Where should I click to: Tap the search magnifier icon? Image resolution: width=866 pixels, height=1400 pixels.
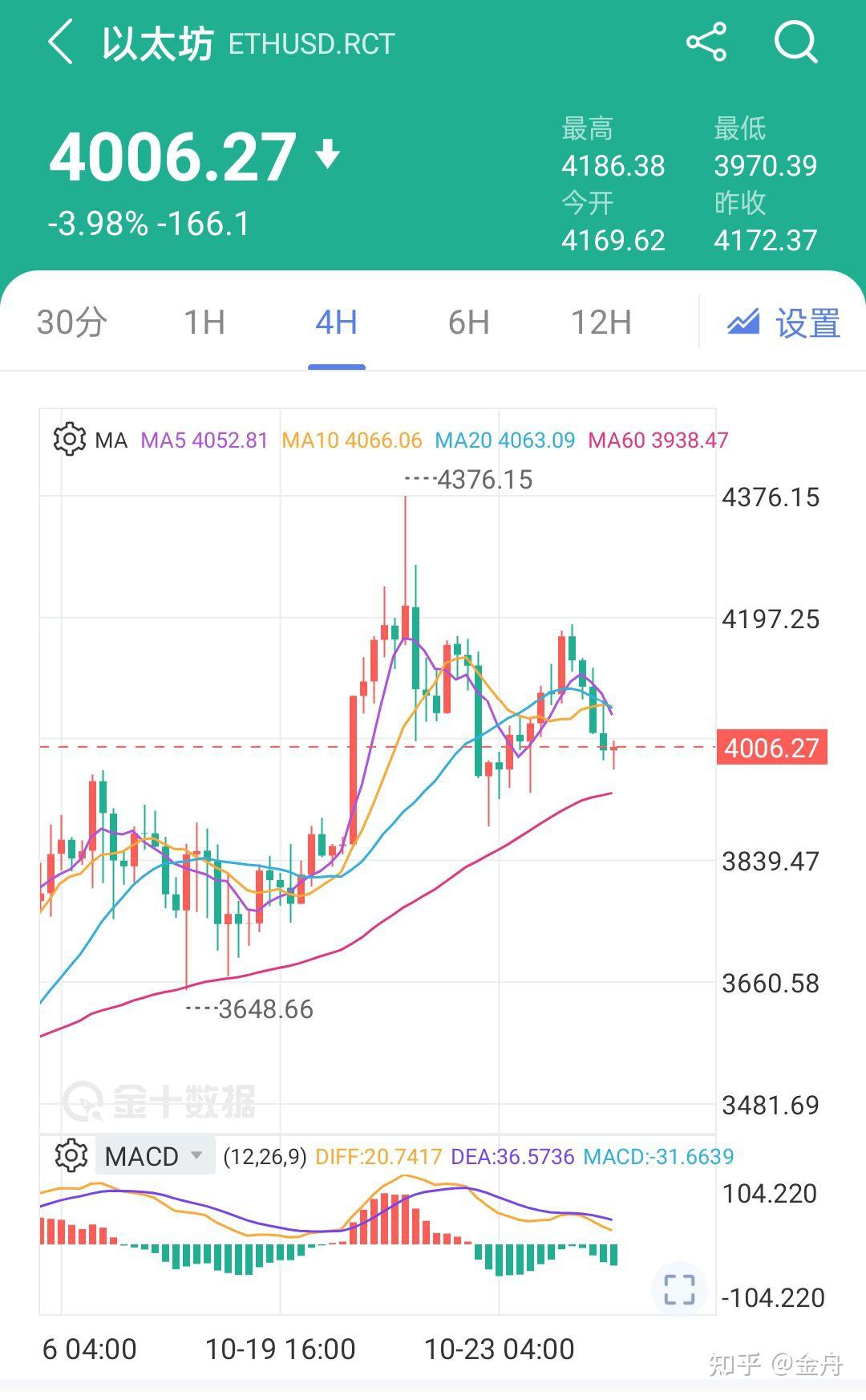(795, 43)
